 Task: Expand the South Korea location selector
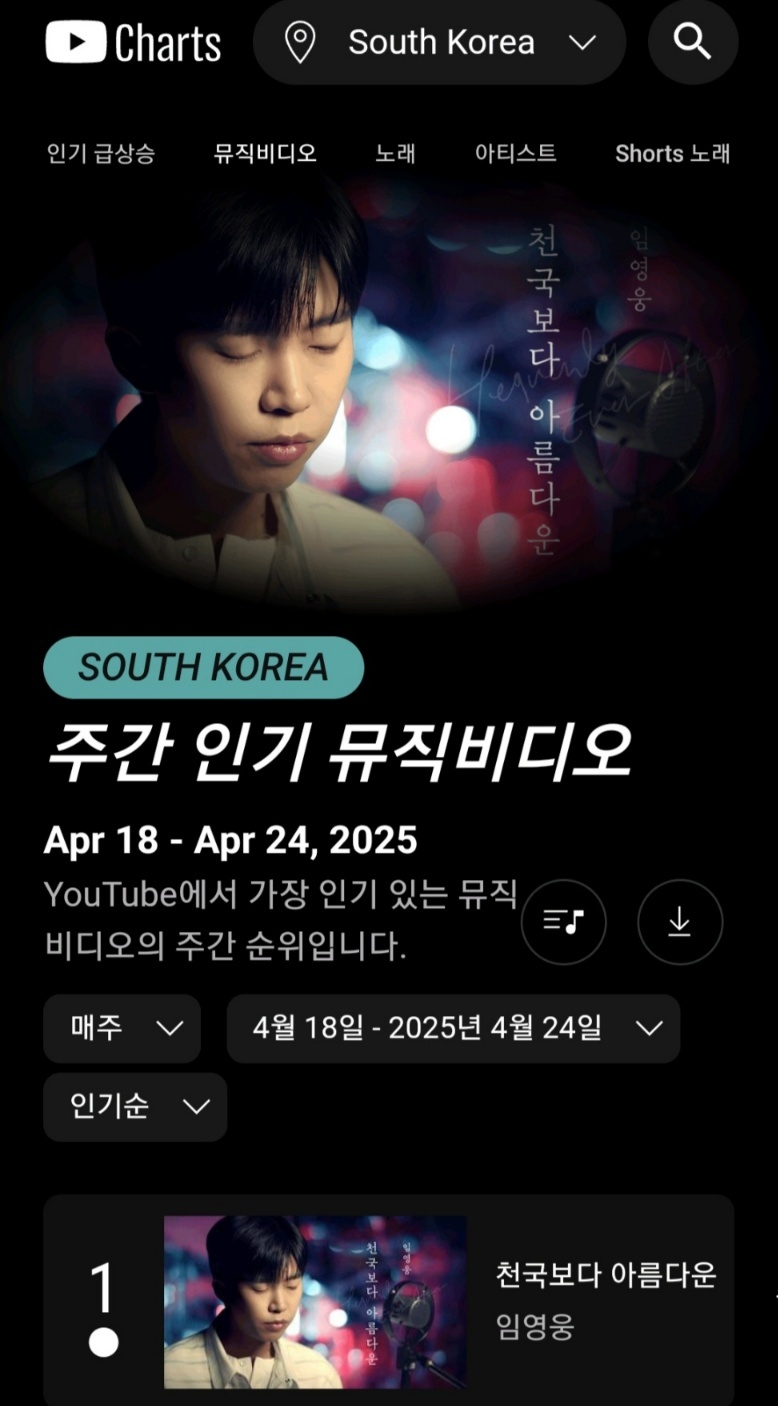(x=440, y=42)
